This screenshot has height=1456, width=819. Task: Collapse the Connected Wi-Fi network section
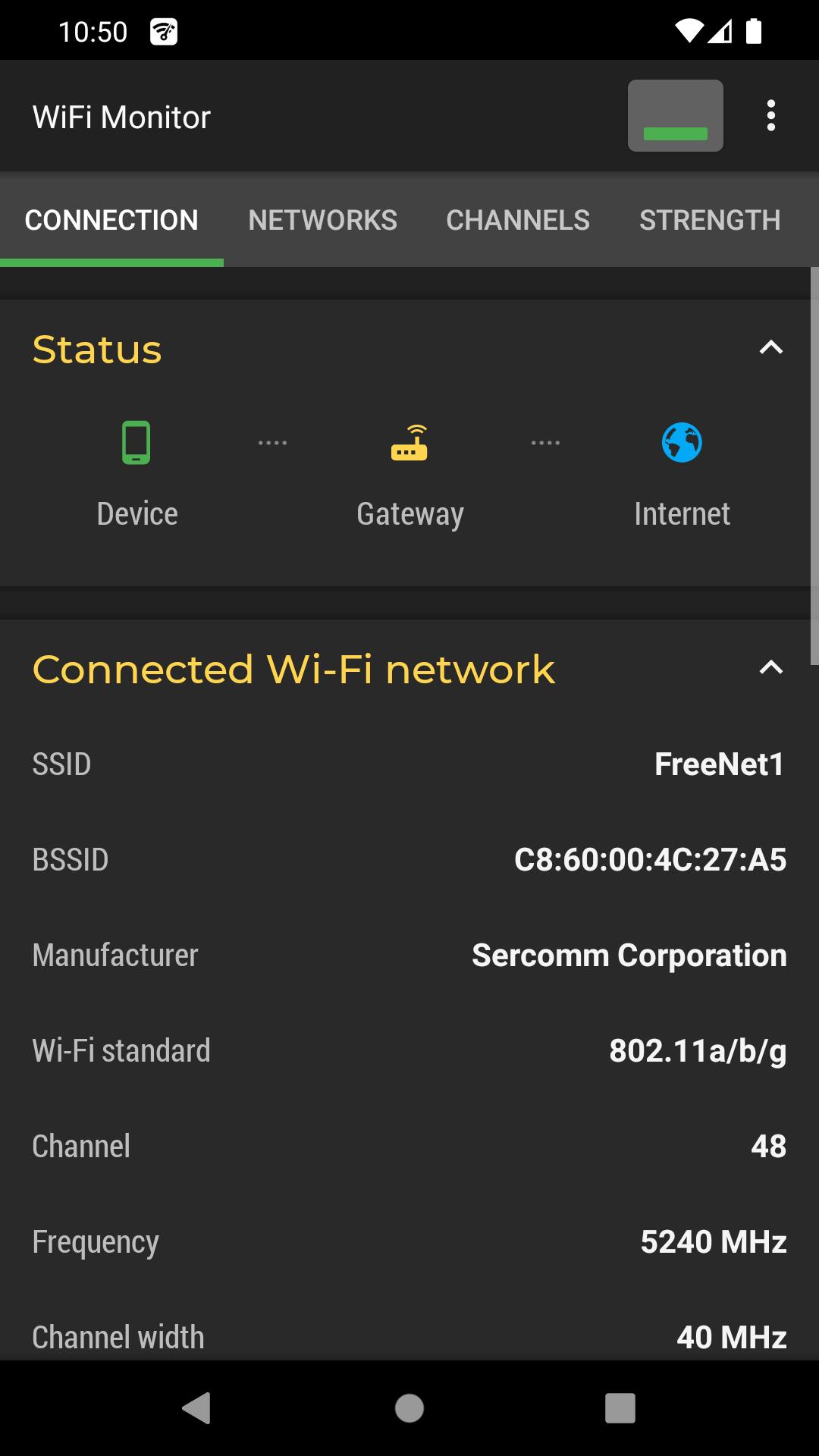click(770, 668)
